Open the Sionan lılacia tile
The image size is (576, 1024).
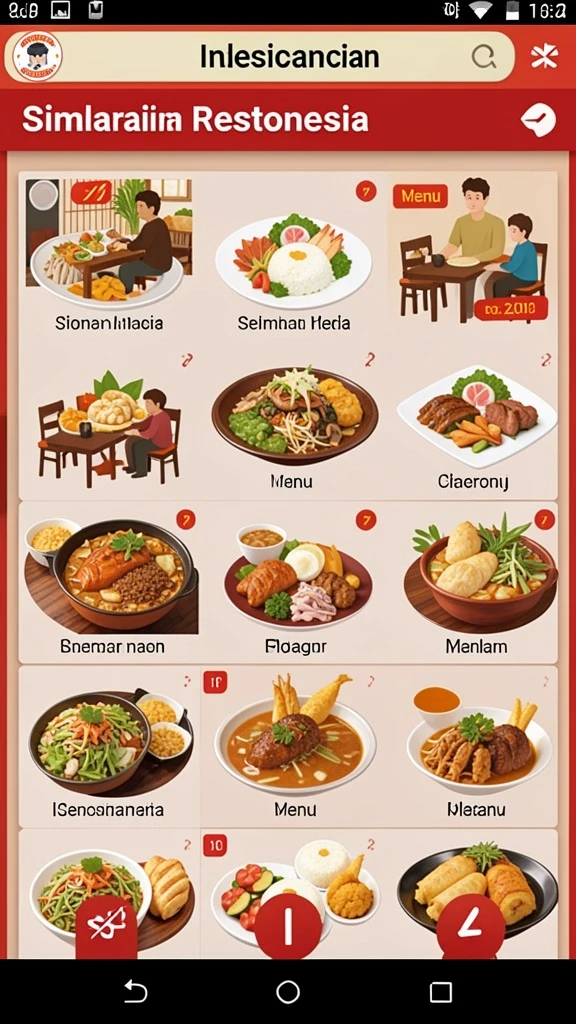[x=109, y=256]
